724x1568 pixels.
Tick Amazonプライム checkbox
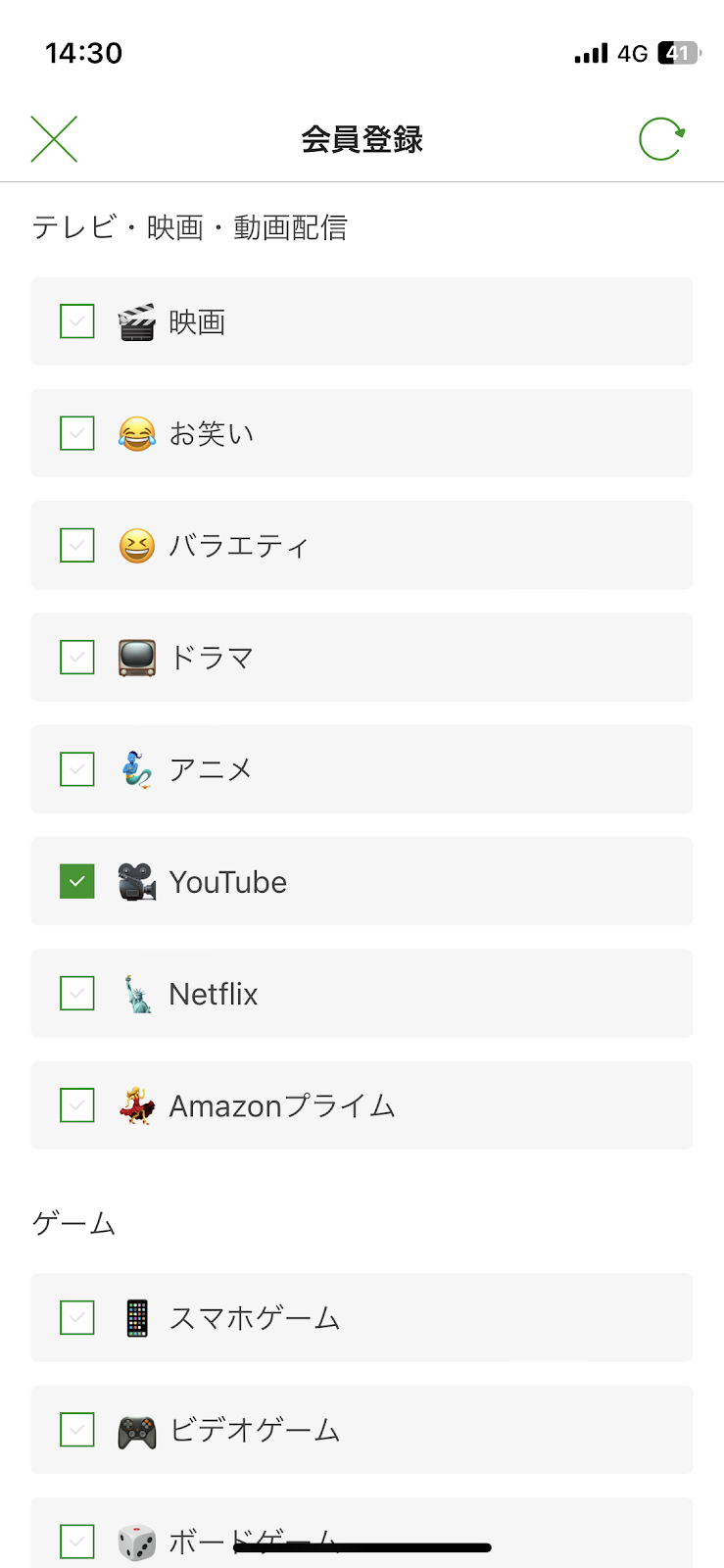(x=77, y=1105)
